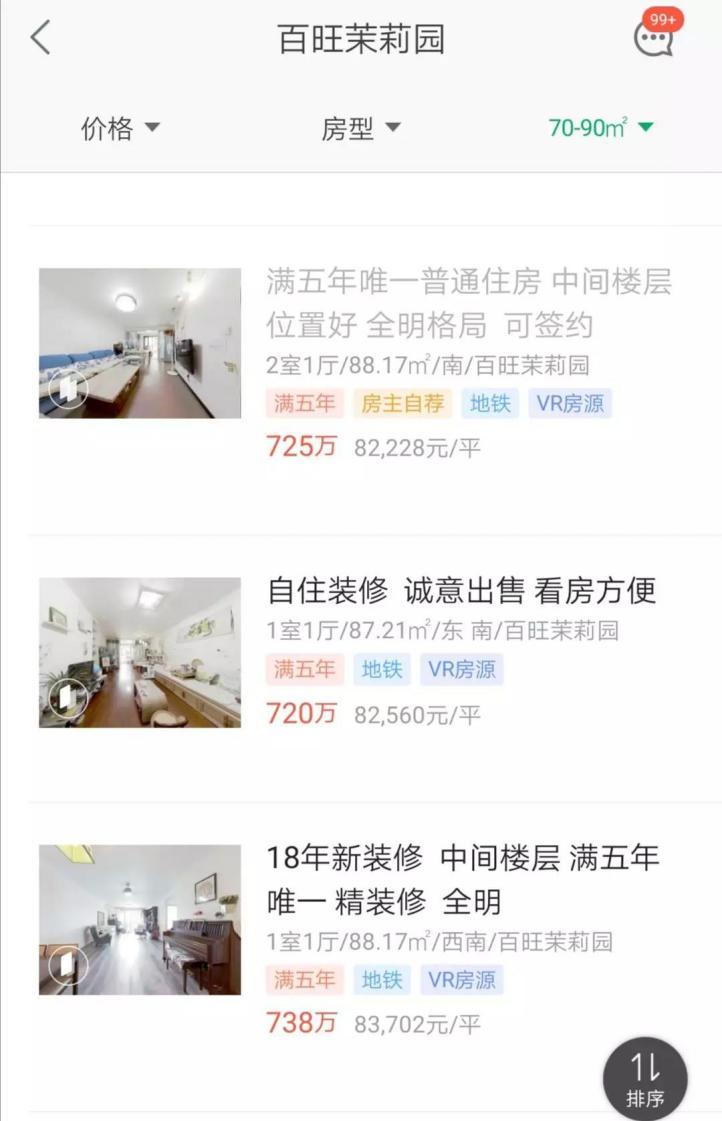722x1121 pixels.
Task: Open the 738万 listing 18年新装修
Action: point(463,879)
